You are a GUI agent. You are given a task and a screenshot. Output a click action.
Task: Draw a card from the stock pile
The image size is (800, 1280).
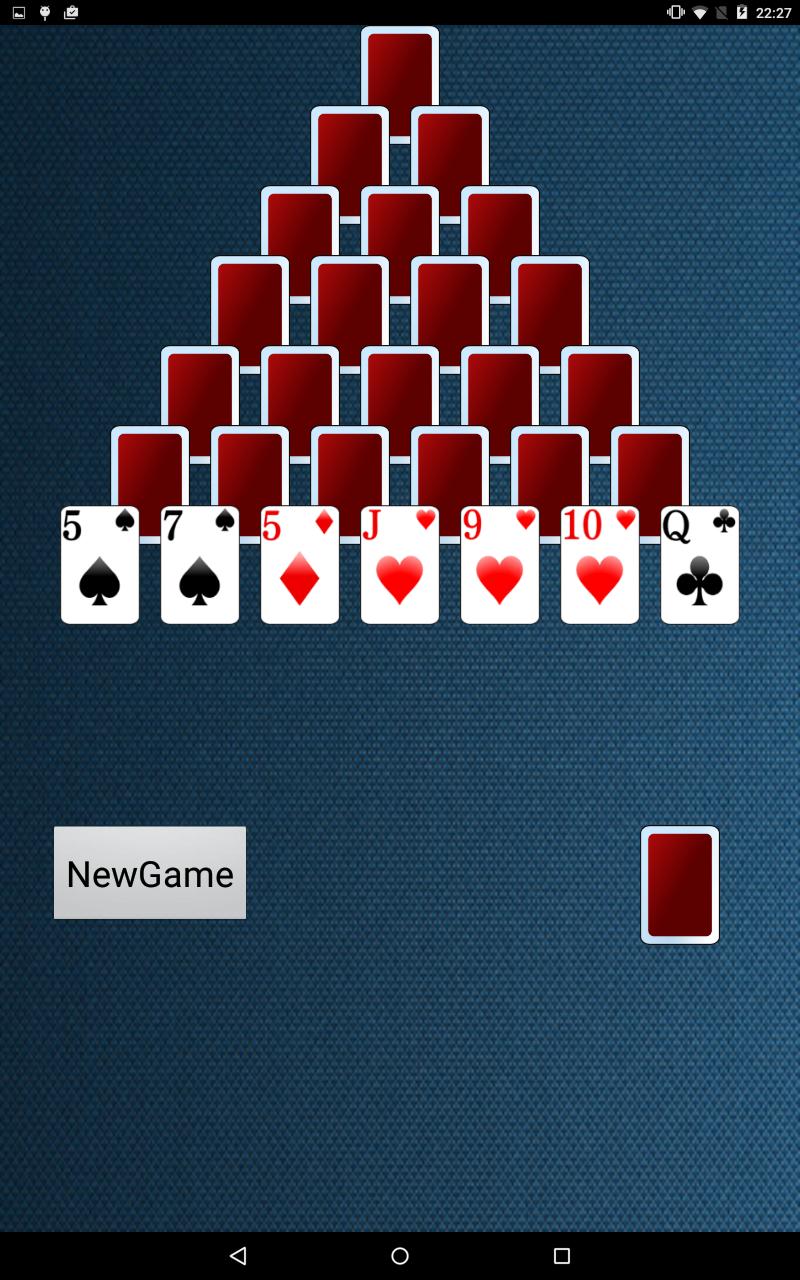680,884
